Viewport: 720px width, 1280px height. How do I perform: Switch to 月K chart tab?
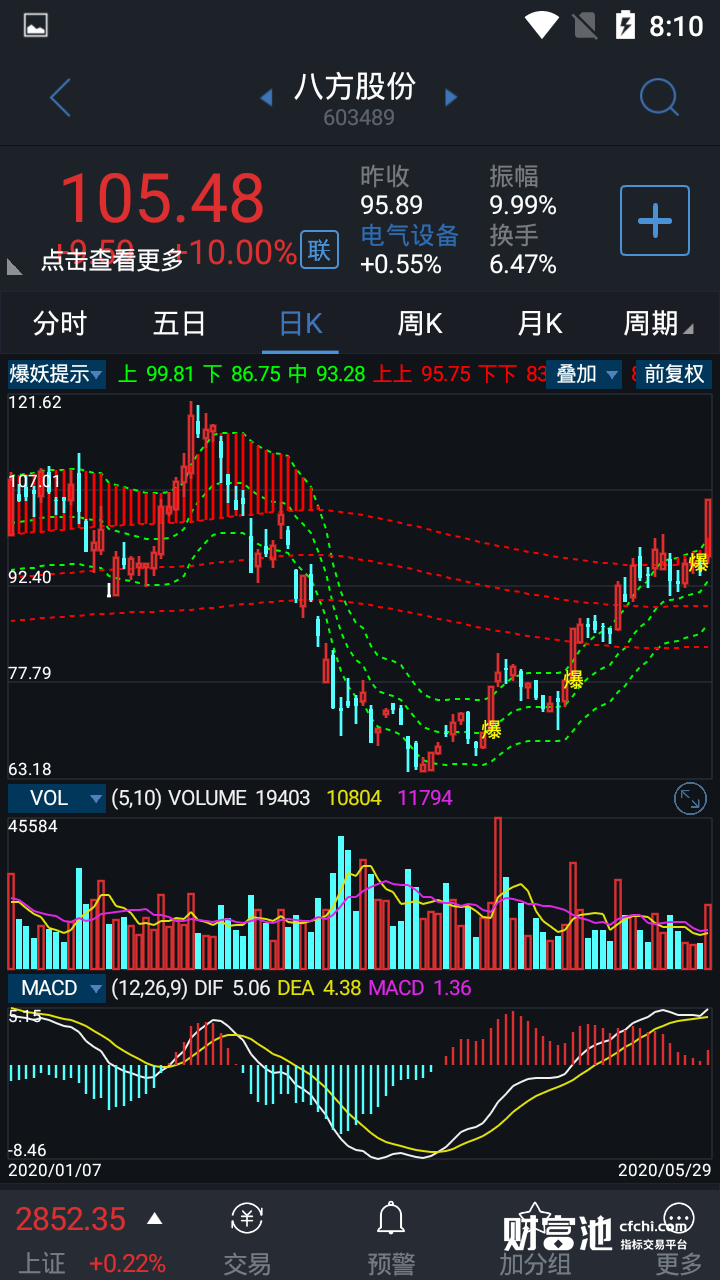[x=540, y=324]
